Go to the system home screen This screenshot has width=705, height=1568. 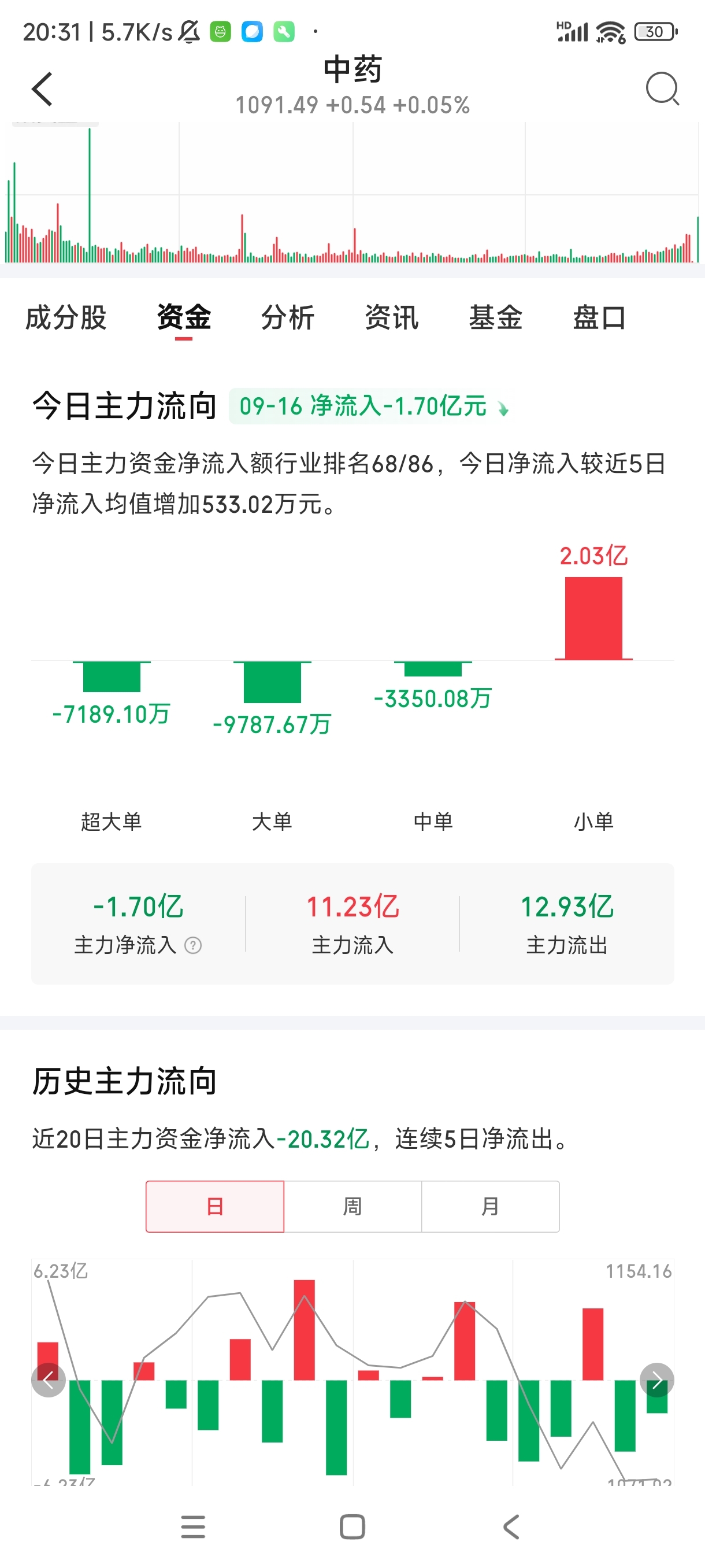(352, 1526)
